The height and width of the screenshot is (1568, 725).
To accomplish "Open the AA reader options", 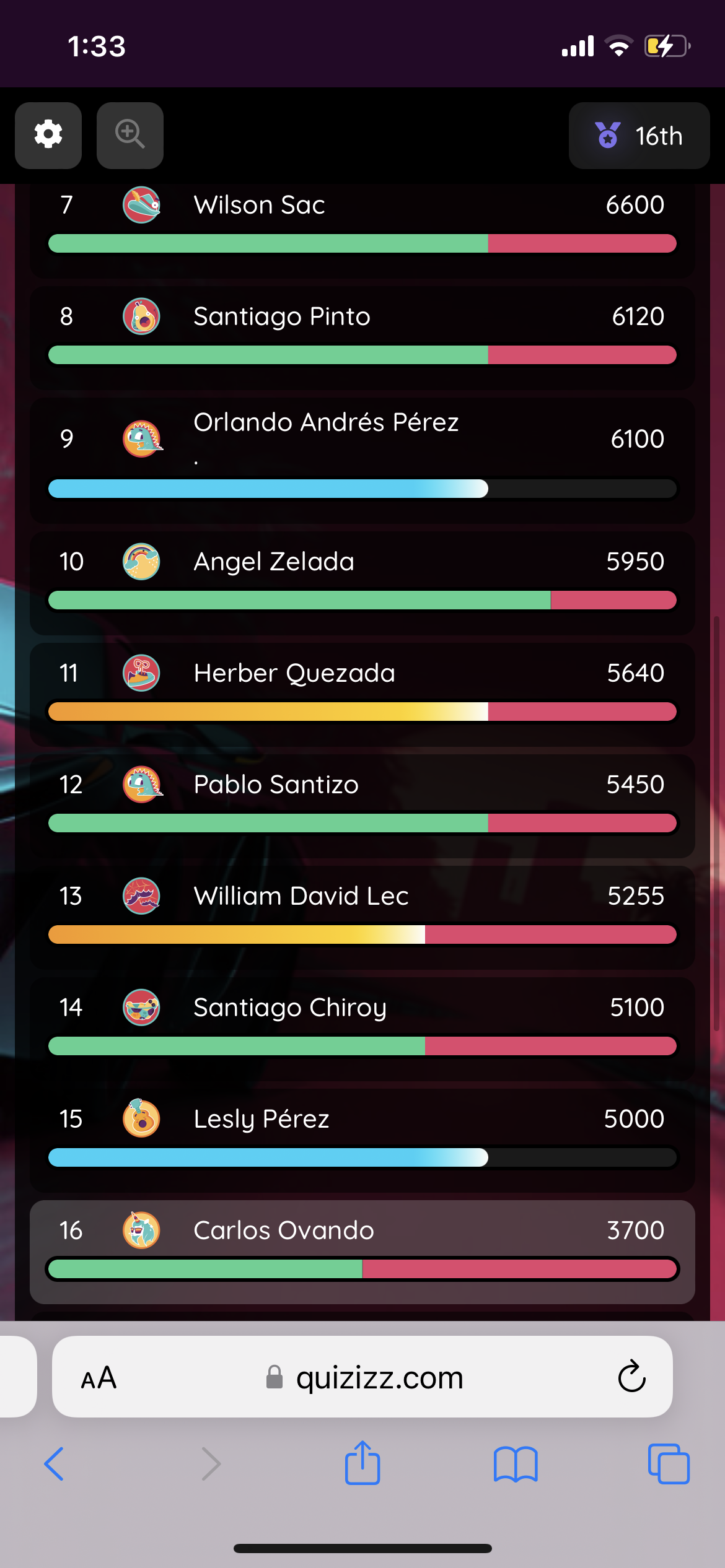I will point(99,1378).
